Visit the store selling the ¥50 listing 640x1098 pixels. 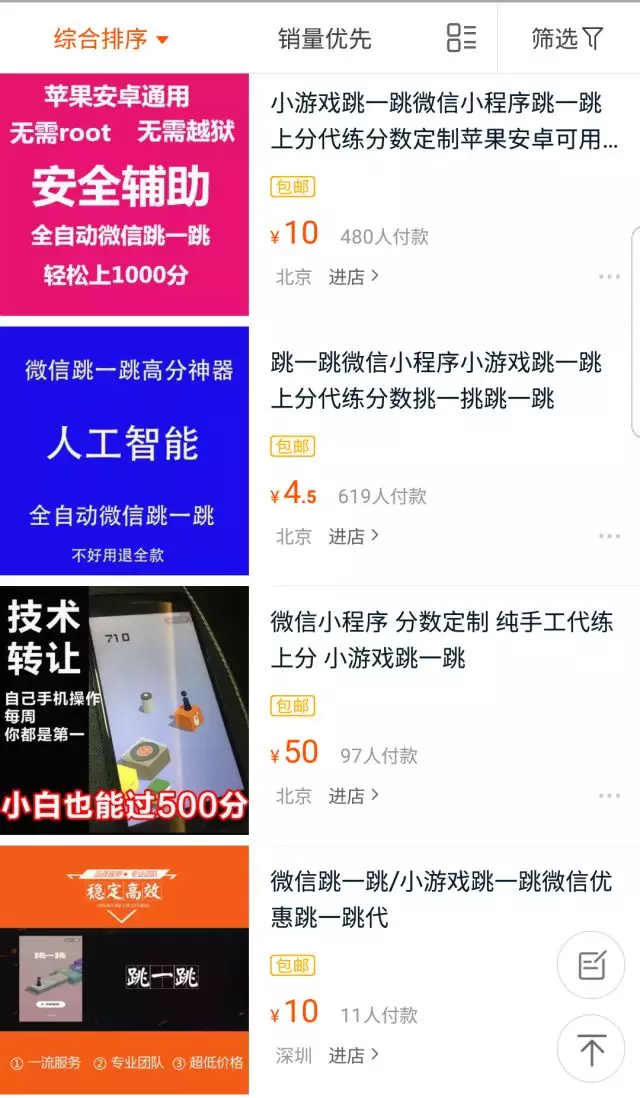(x=354, y=796)
